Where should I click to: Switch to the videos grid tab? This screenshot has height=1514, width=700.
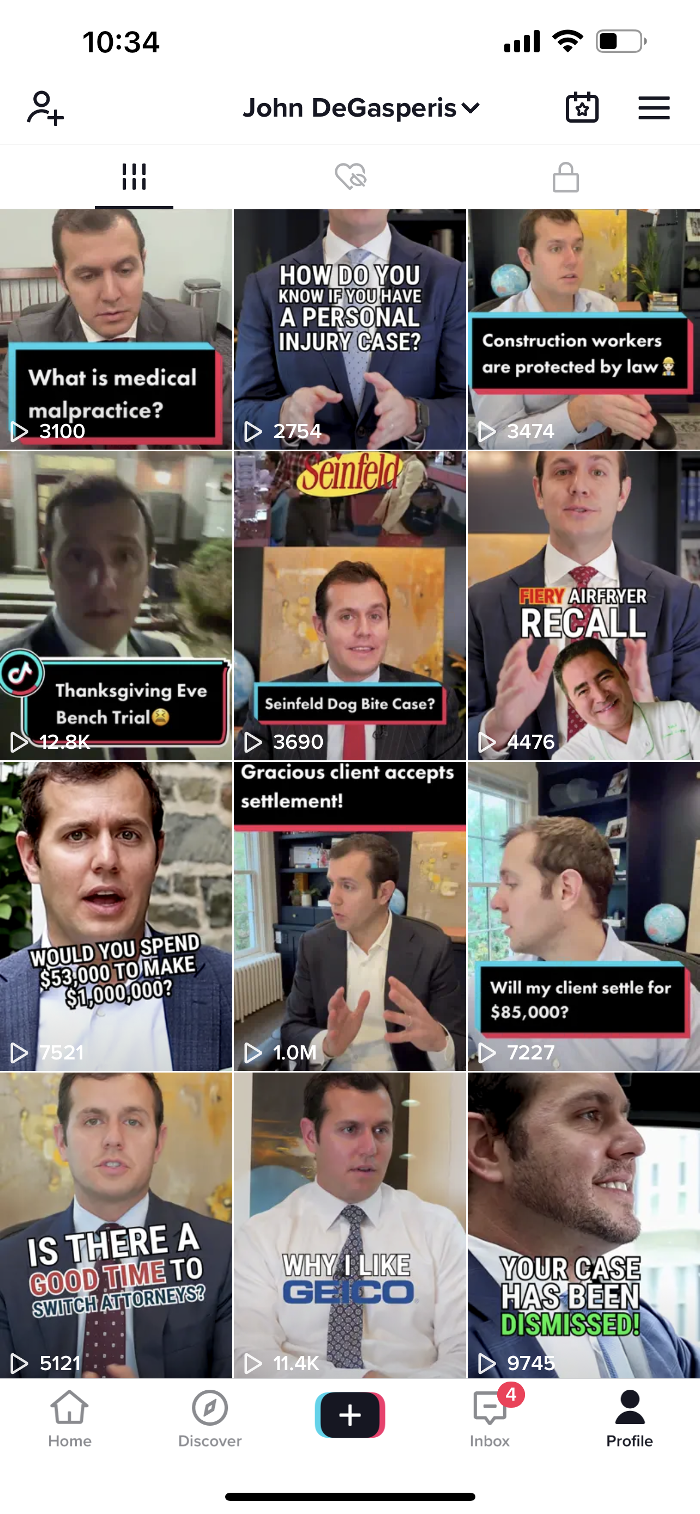134,178
